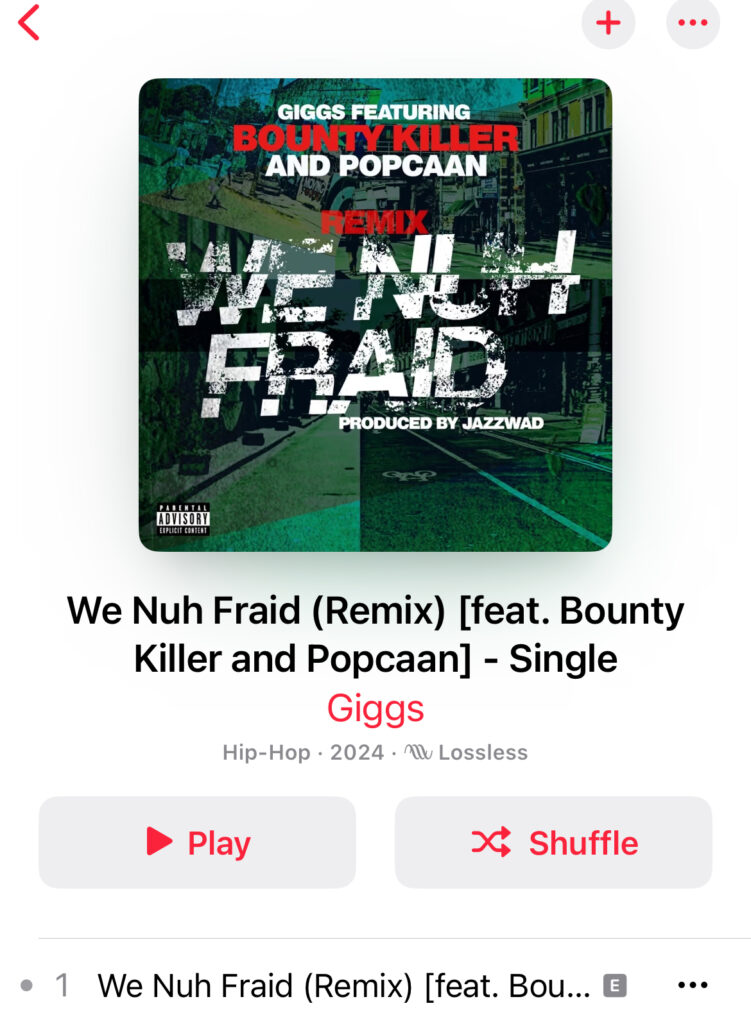Start playing the single with Play
The image size is (751, 1024).
click(197, 842)
